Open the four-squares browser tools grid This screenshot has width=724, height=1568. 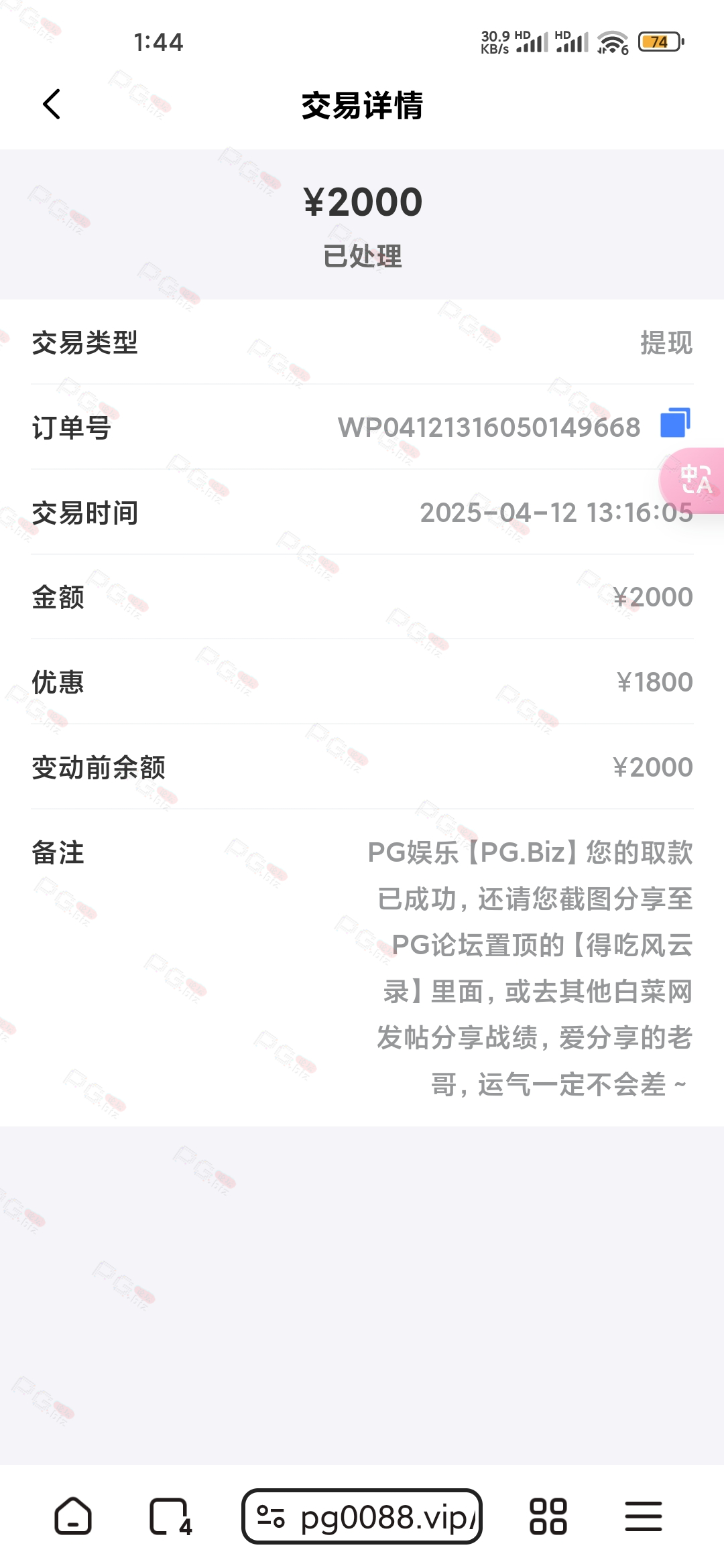tap(548, 1516)
